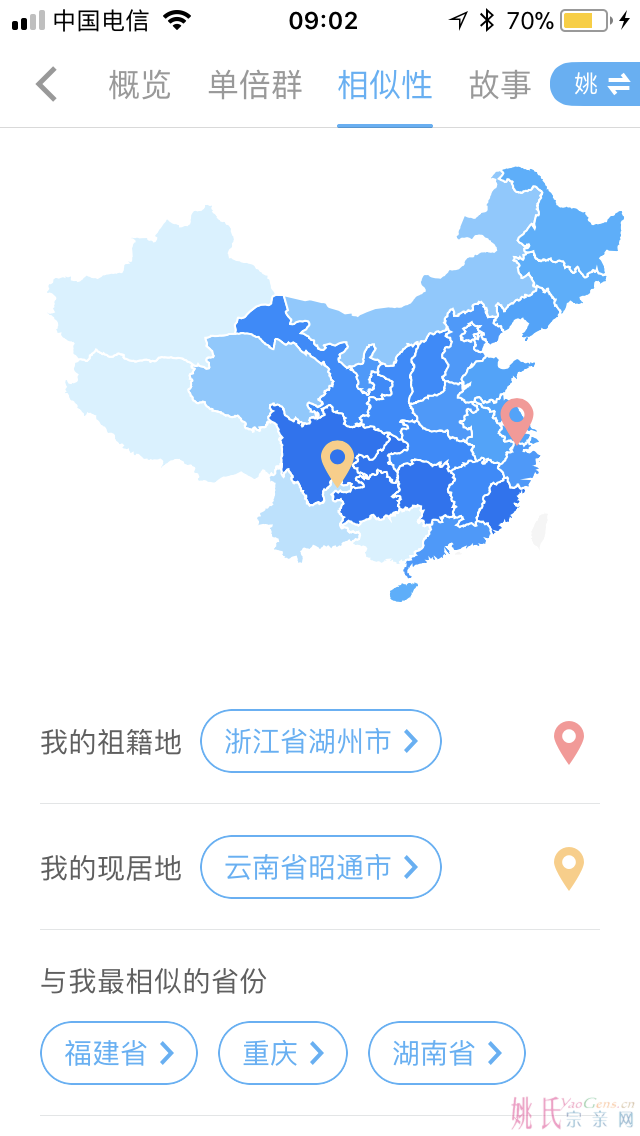View similar province 重庆
640x1136 pixels.
tap(283, 1053)
